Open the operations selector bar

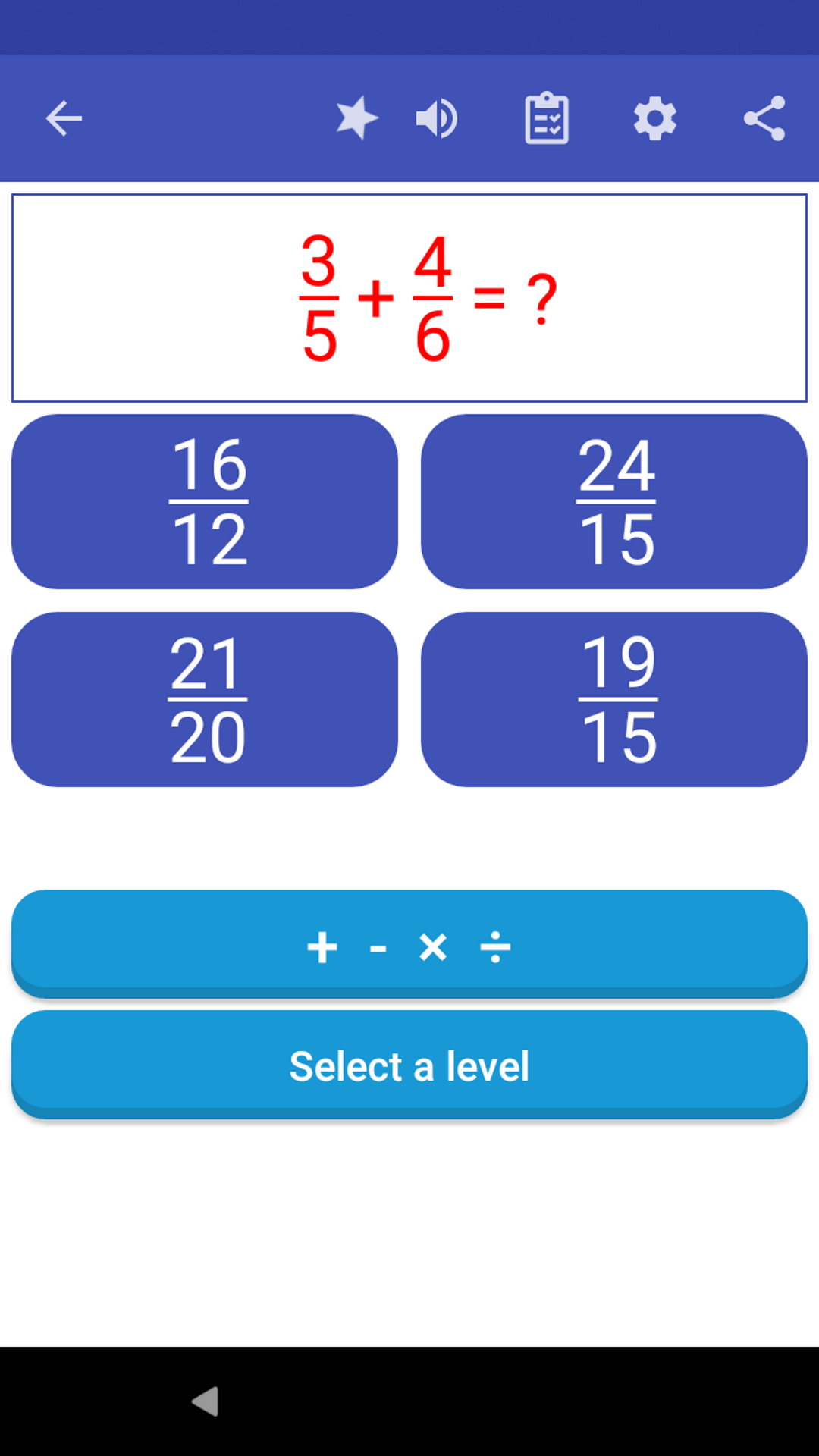click(409, 946)
